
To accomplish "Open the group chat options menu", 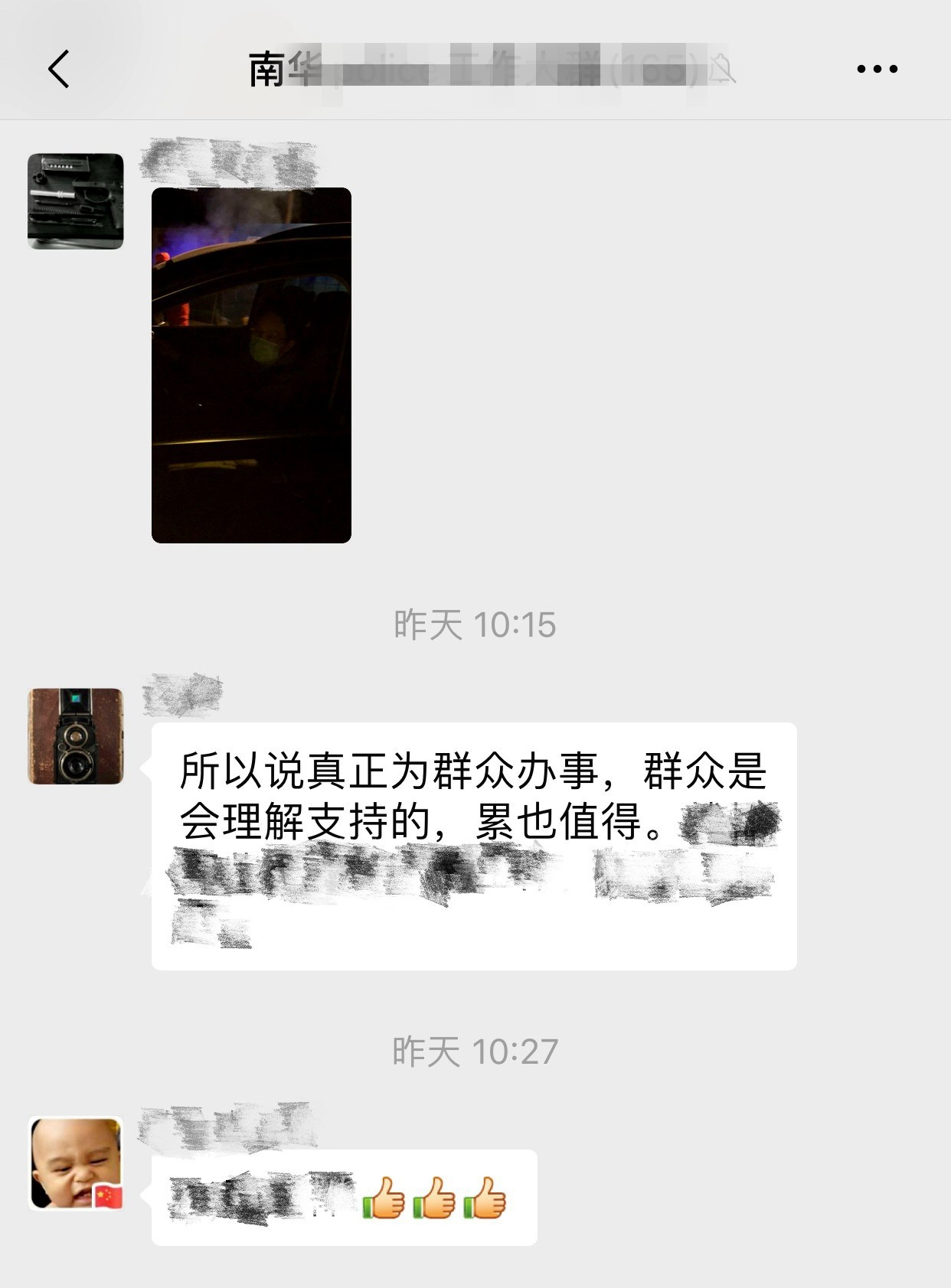I will click(x=877, y=69).
